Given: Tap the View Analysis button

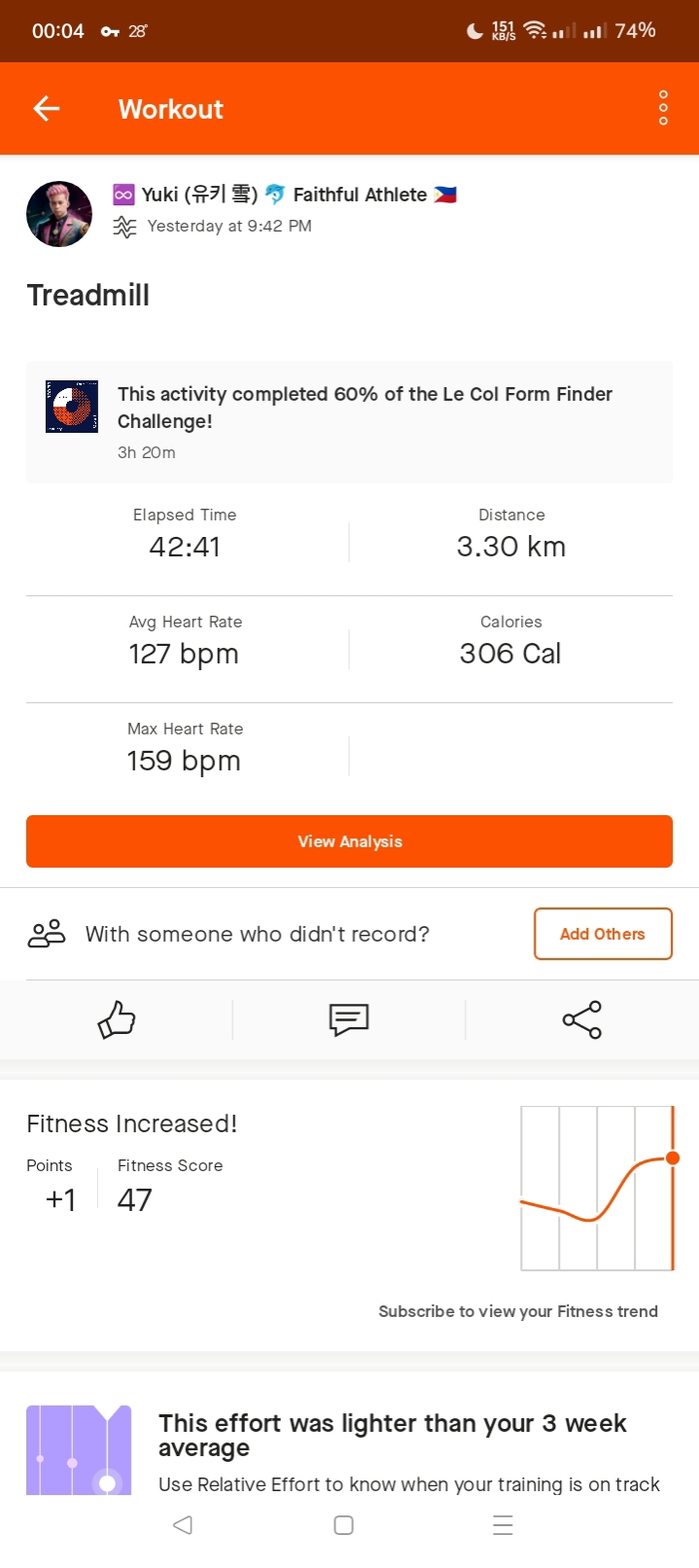Looking at the screenshot, I should (x=349, y=841).
